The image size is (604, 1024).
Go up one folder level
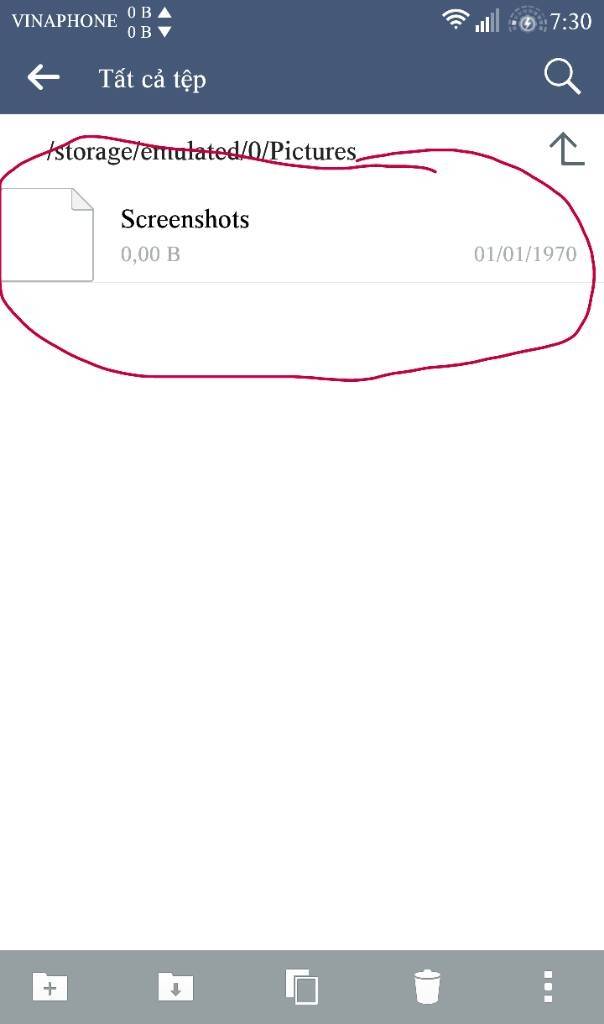point(566,150)
